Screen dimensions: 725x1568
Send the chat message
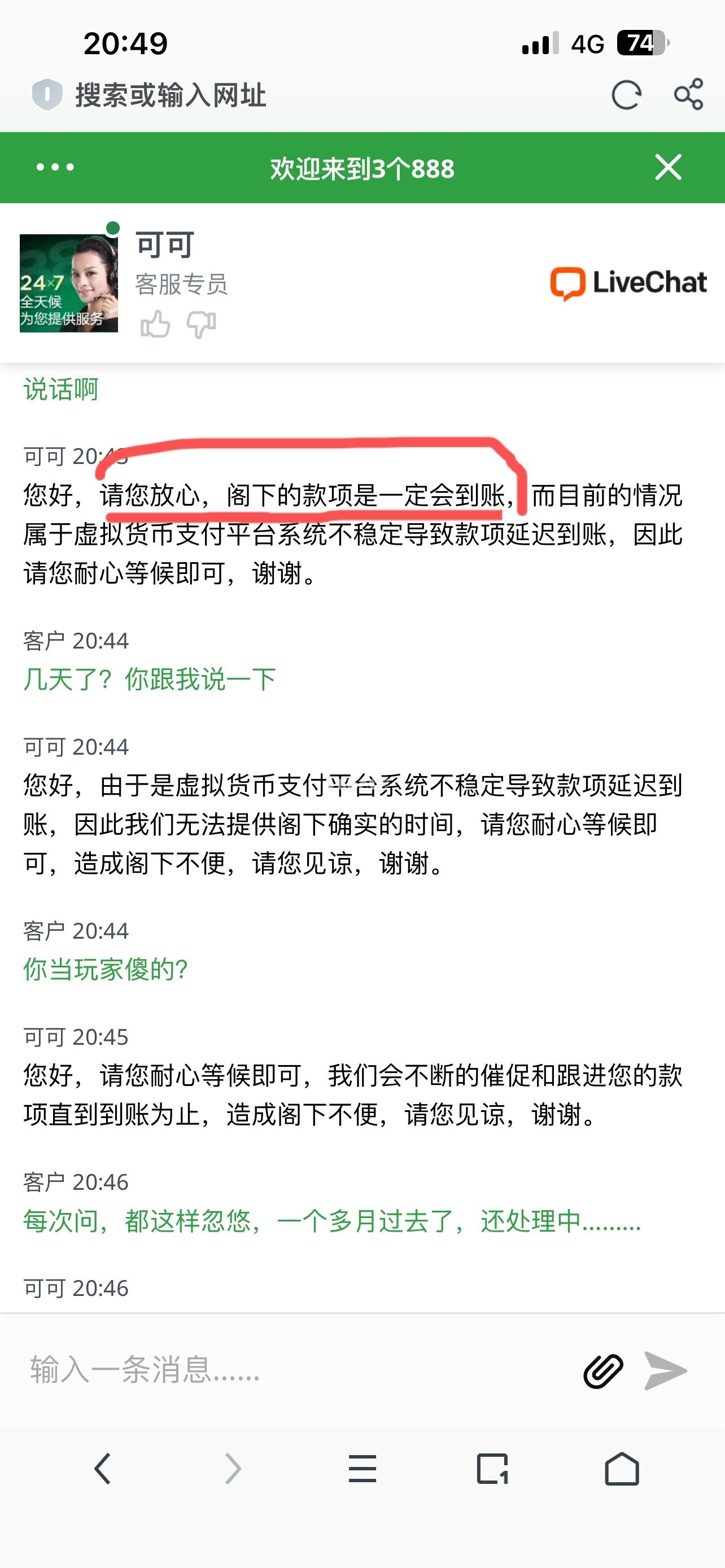pyautogui.click(x=665, y=1371)
